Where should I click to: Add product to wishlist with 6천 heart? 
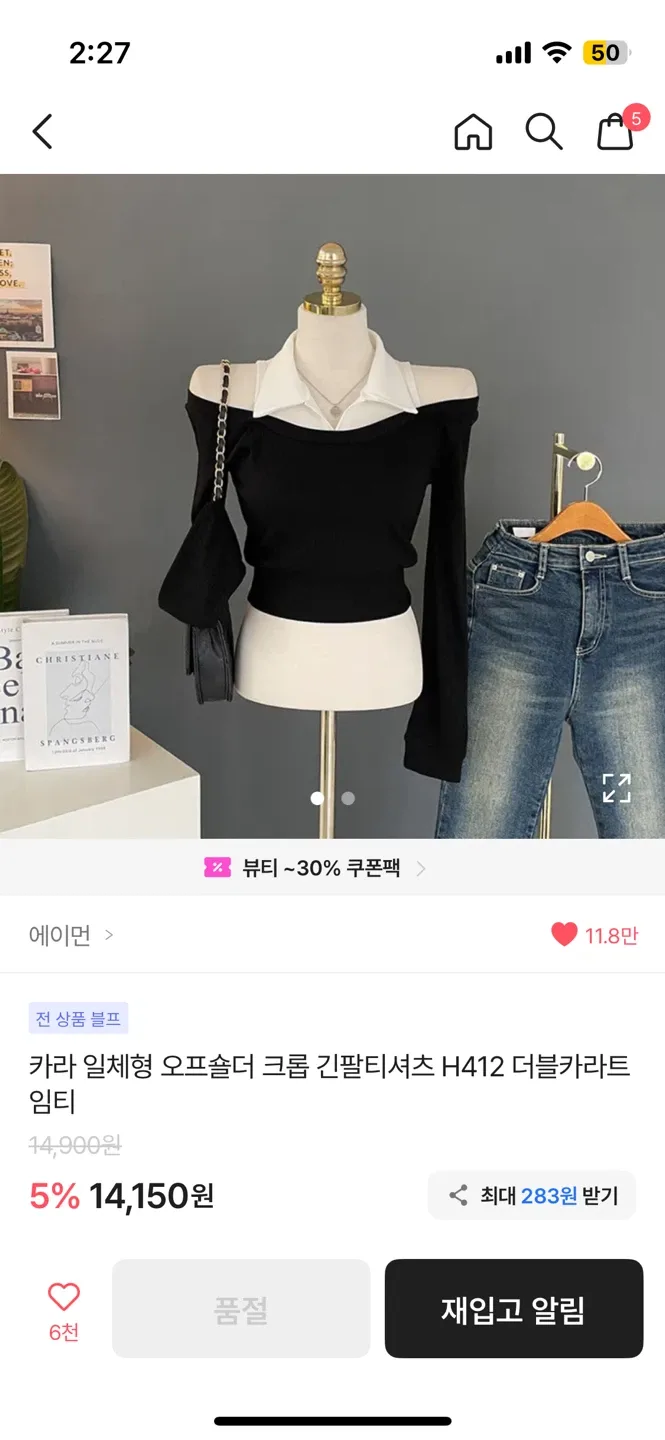[63, 1308]
